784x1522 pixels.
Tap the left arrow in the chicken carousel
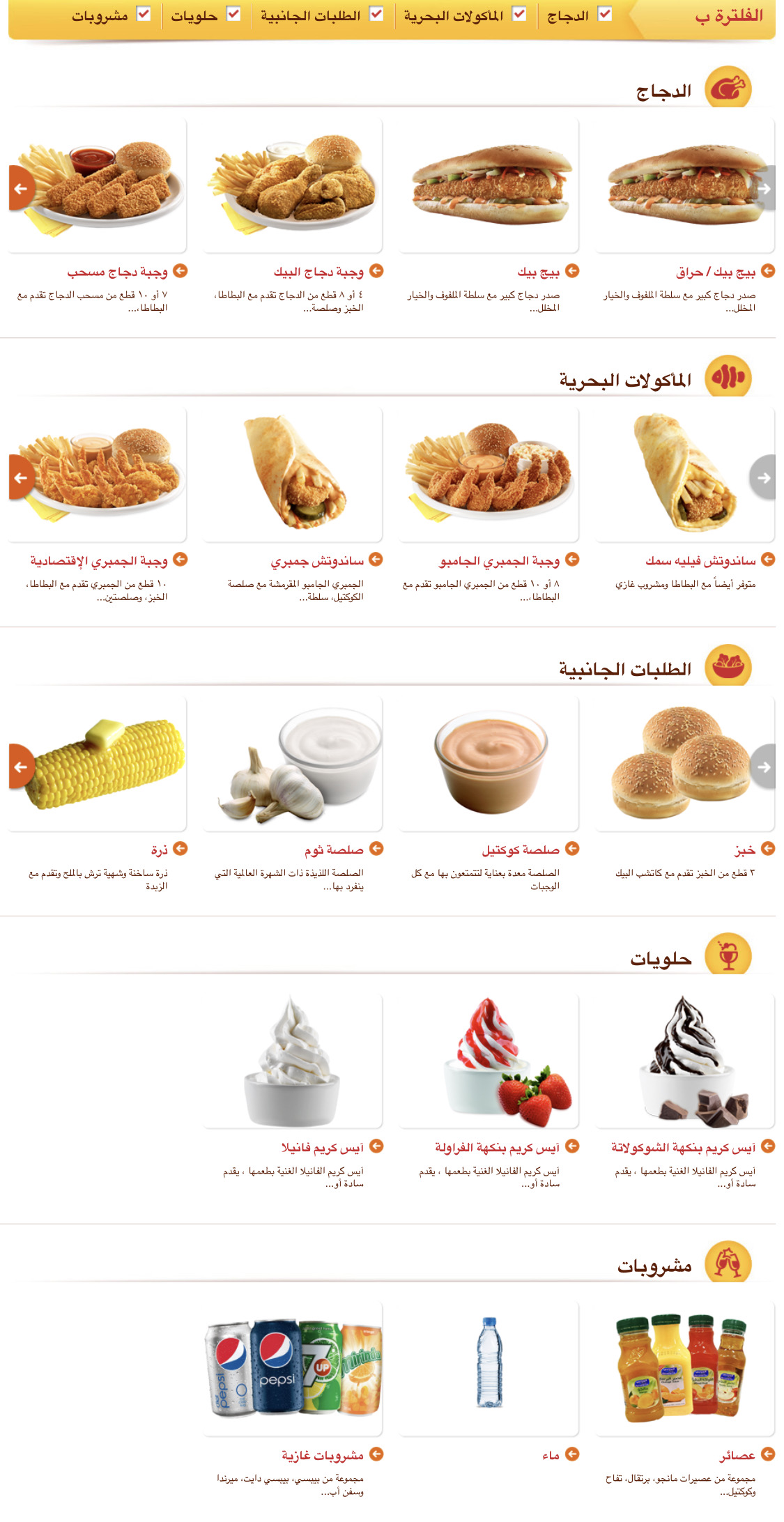[x=21, y=188]
